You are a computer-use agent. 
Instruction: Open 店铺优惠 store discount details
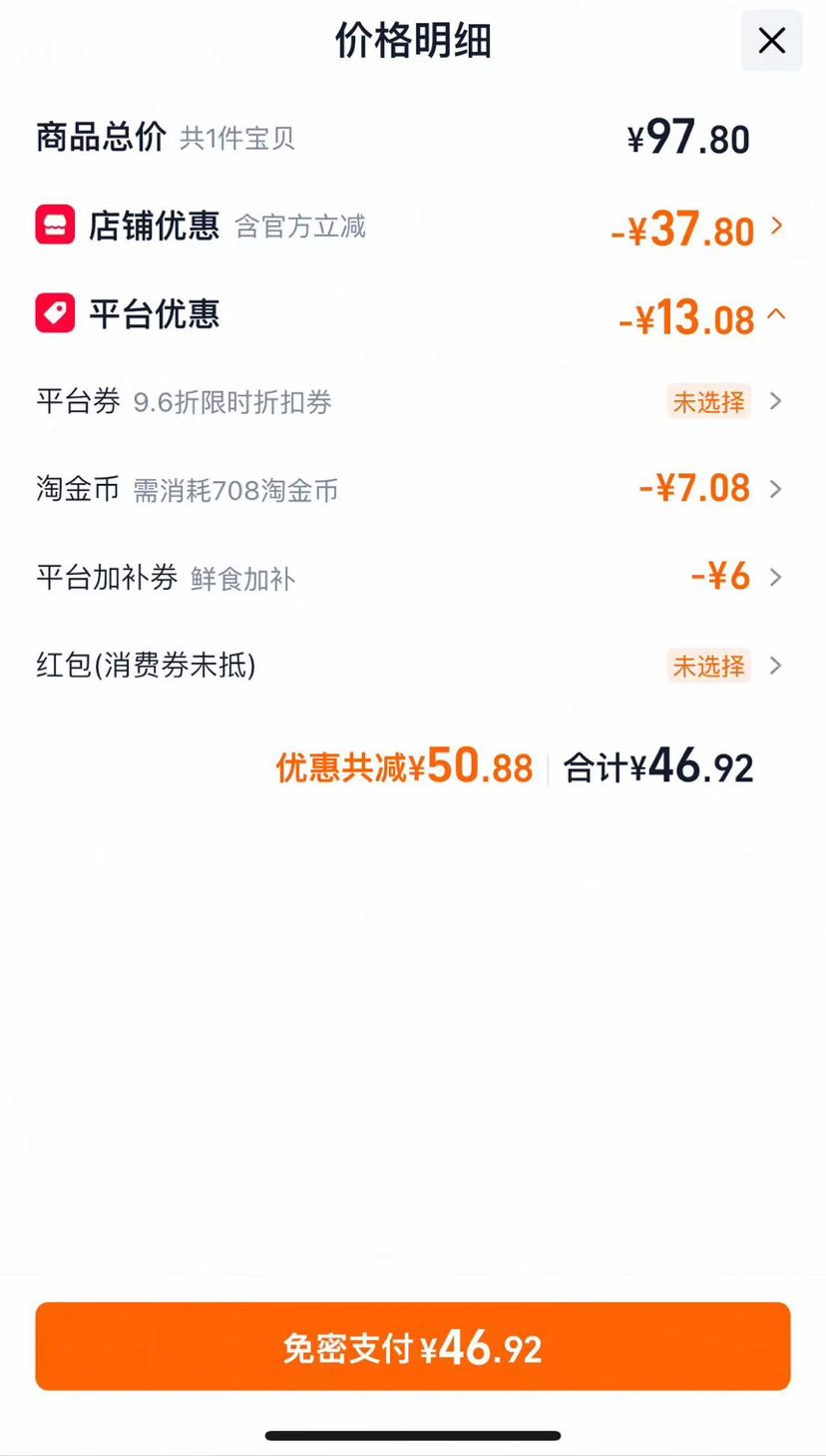click(x=412, y=228)
